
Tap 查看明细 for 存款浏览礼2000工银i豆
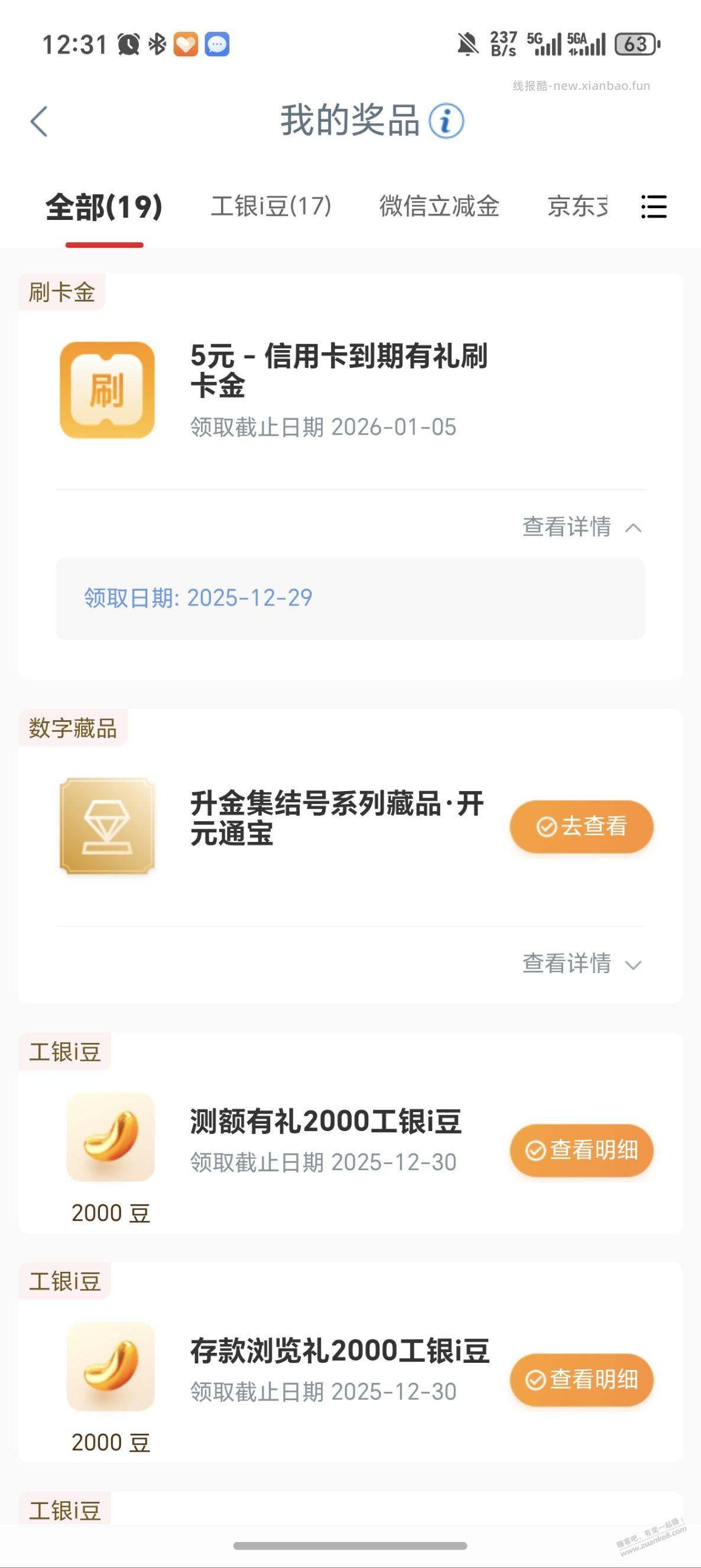tap(581, 1380)
